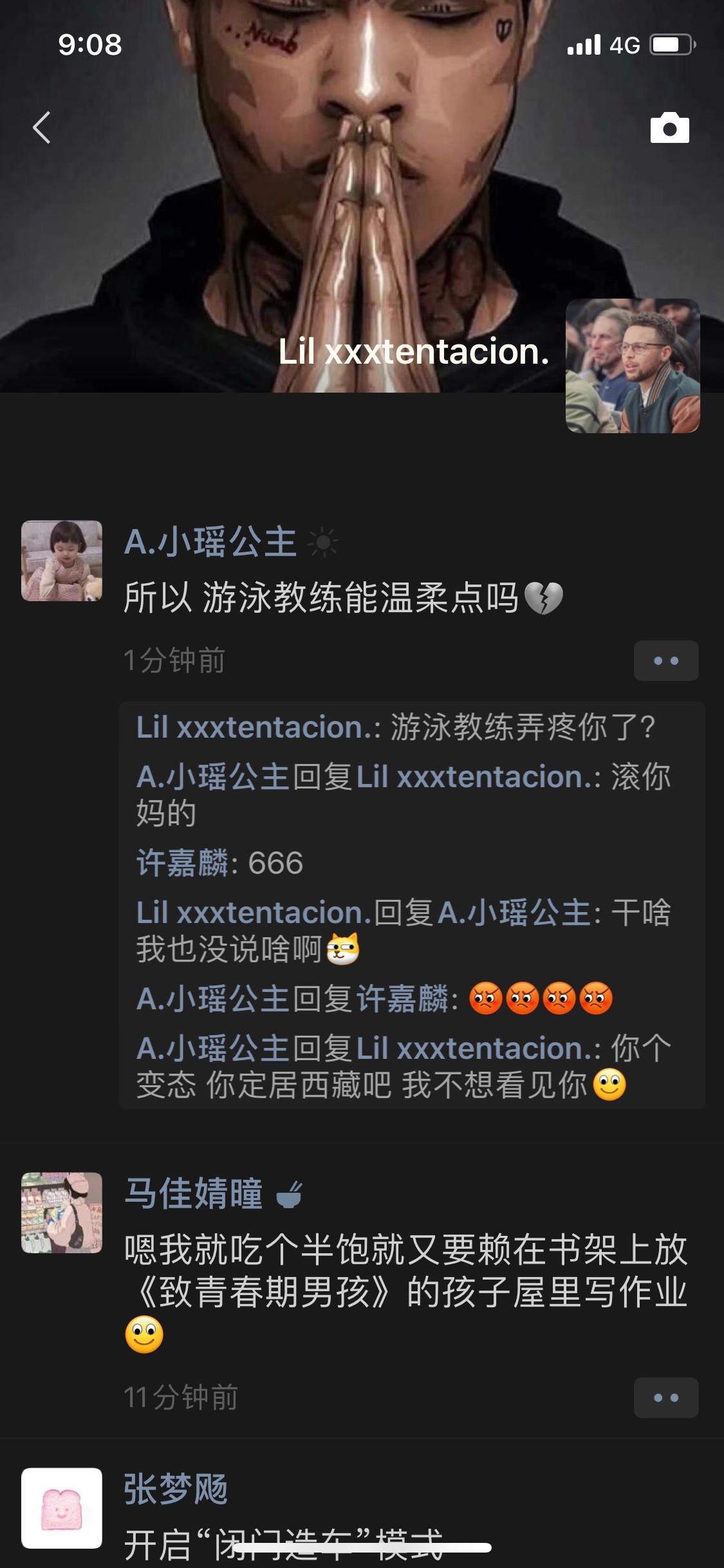This screenshot has width=724, height=1568.
Task: Open the camera to post a moment
Action: pyautogui.click(x=669, y=127)
